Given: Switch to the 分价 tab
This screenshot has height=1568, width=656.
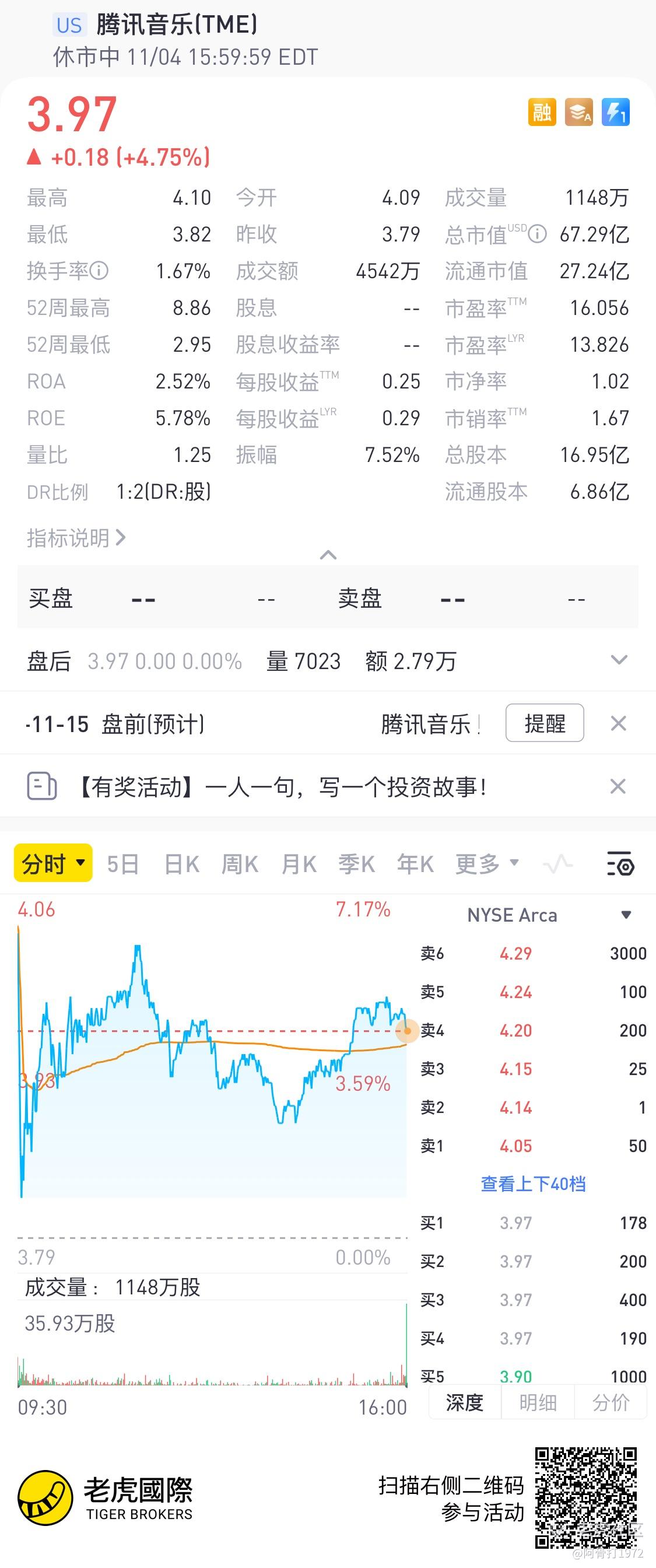Looking at the screenshot, I should (x=611, y=1402).
